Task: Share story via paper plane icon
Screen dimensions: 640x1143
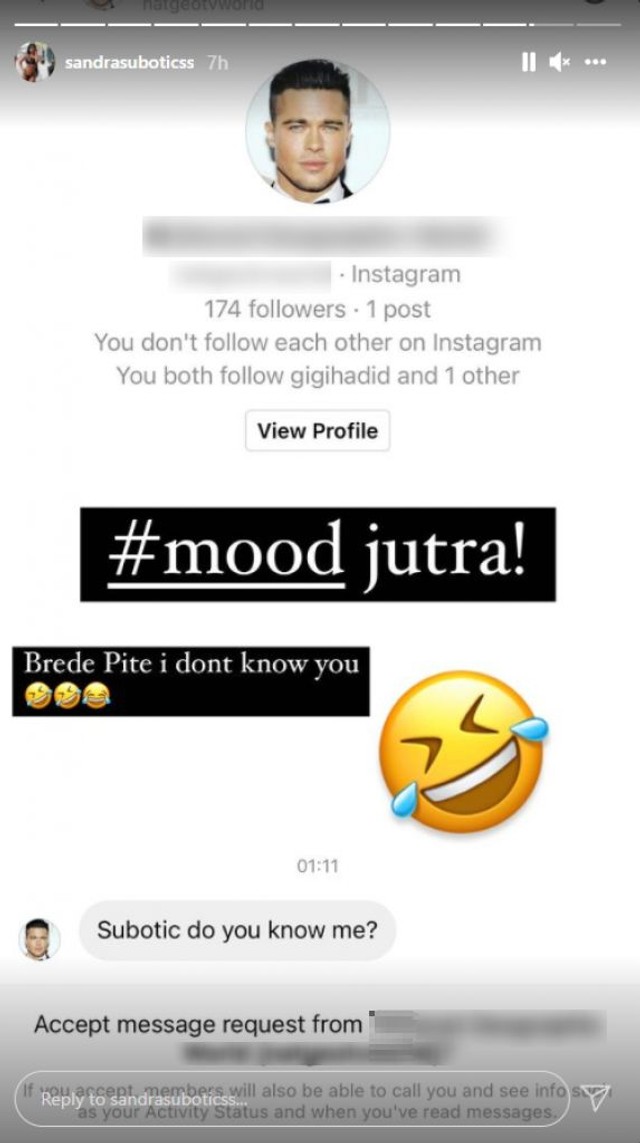Action: pos(598,1099)
